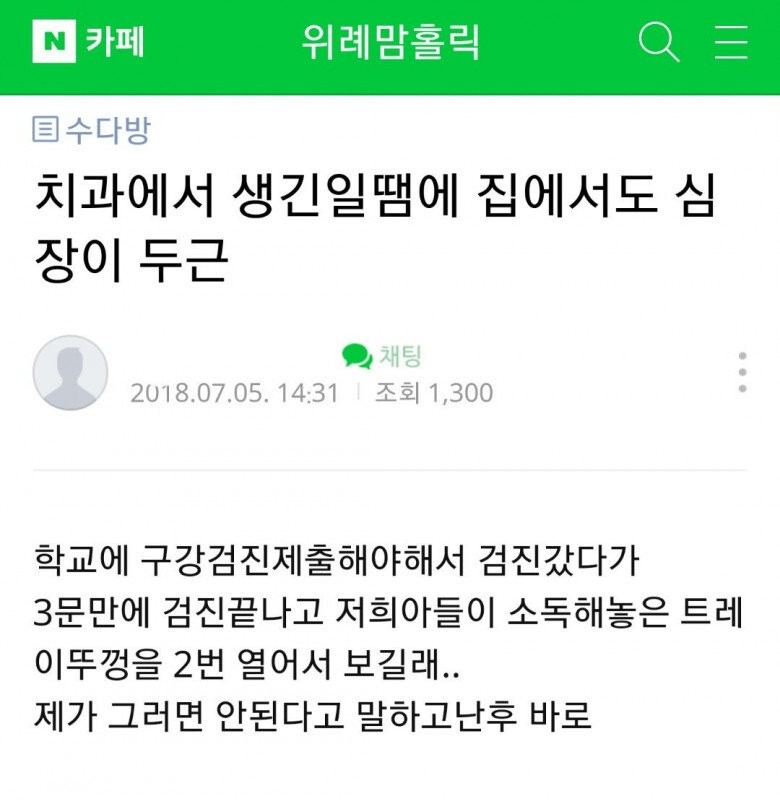This screenshot has width=780, height=800.
Task: Open the hamburger menu
Action: click(731, 43)
